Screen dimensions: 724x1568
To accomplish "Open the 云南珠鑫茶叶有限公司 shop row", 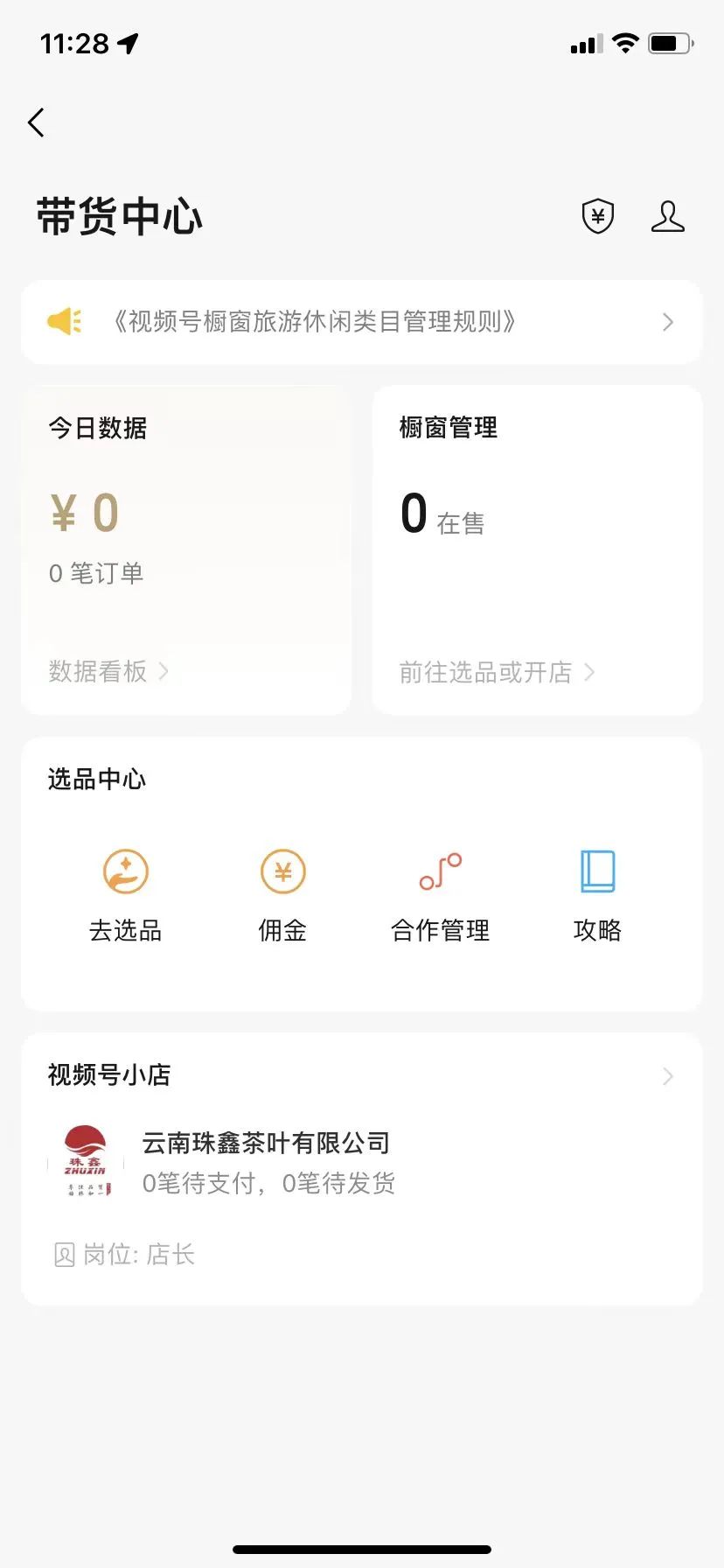I will 266,1162.
